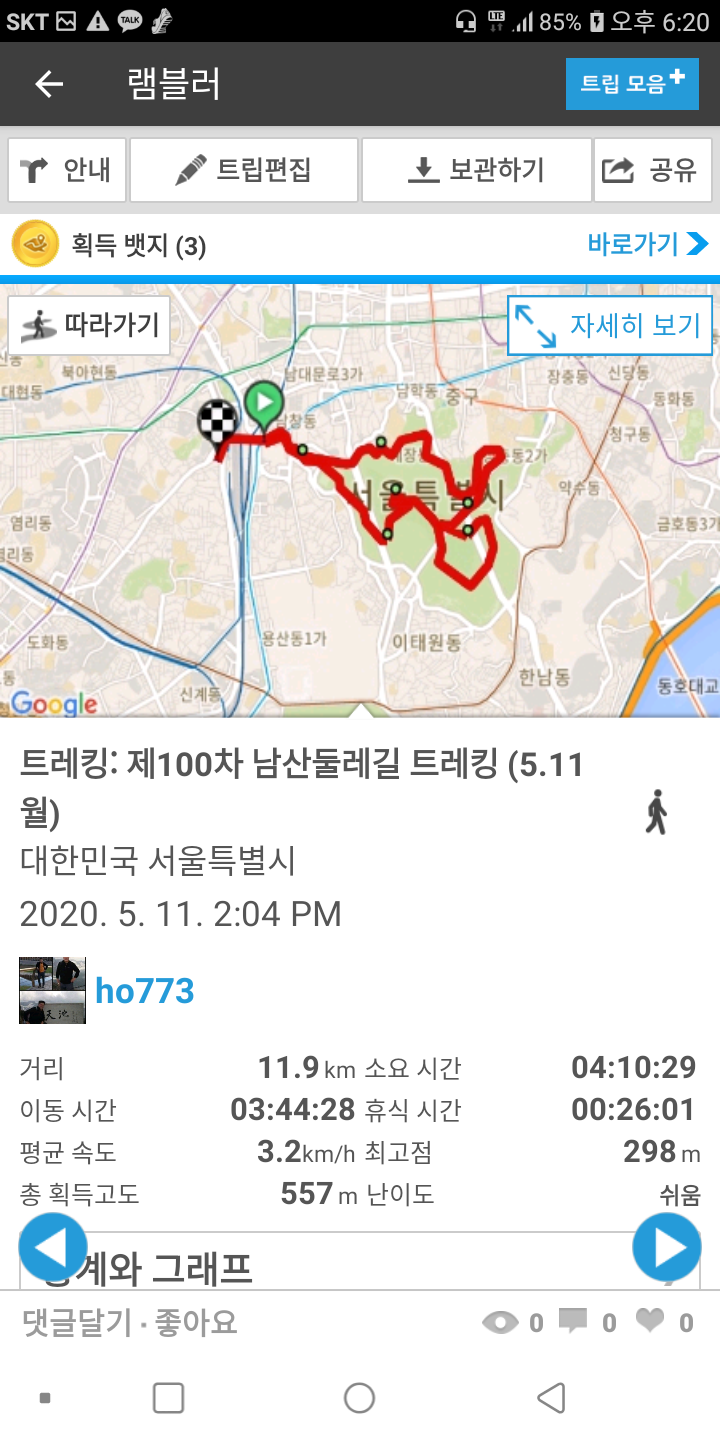The width and height of the screenshot is (720, 1440).
Task: Tap the 트립 모음 button
Action: coord(631,84)
